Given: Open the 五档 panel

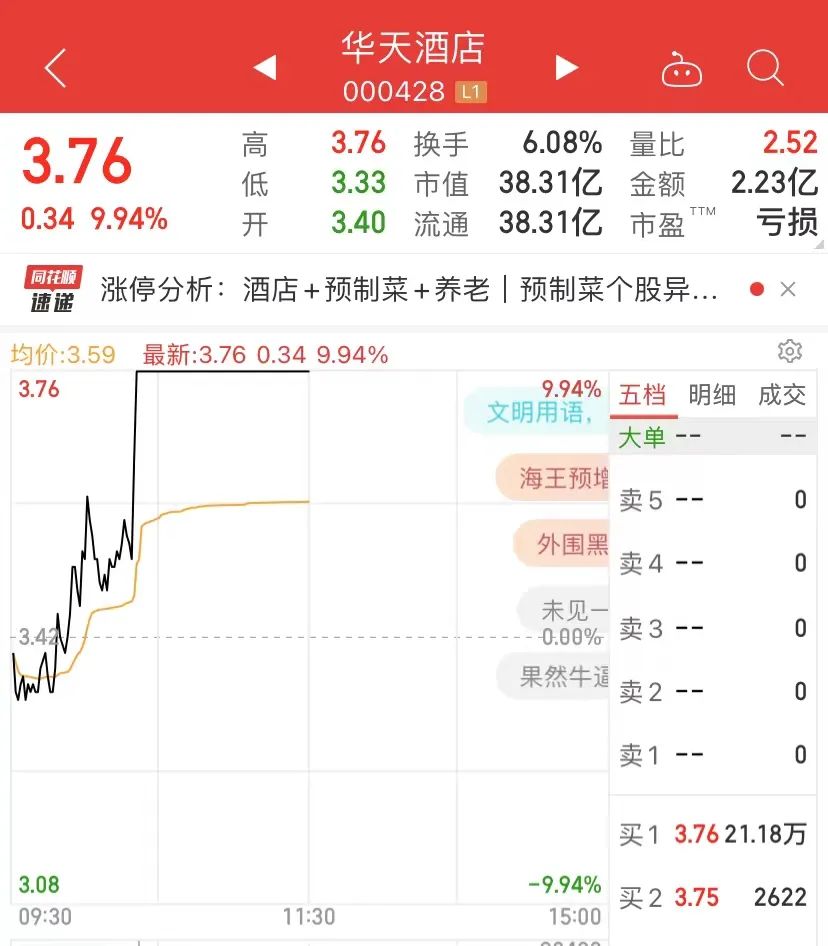Looking at the screenshot, I should 644,395.
